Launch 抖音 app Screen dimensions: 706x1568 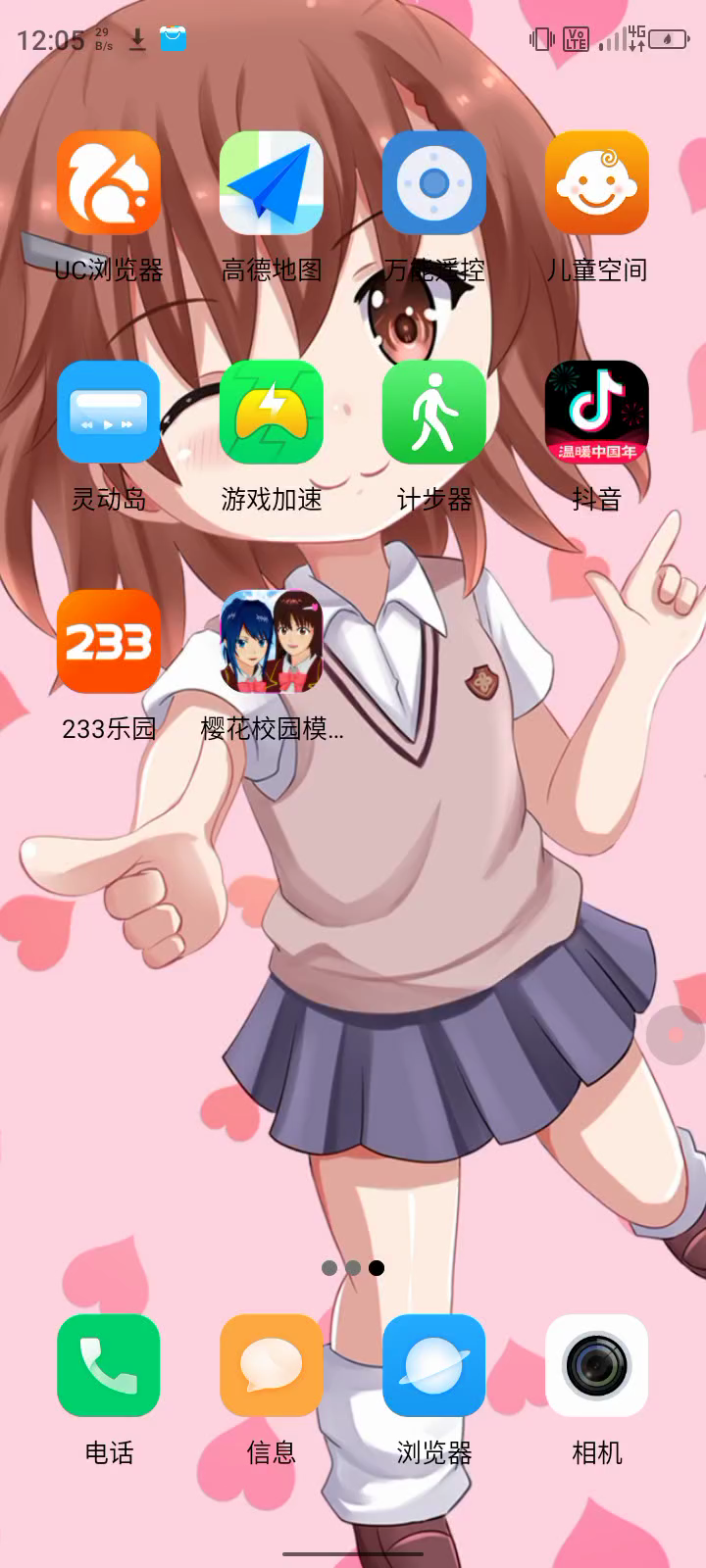[596, 413]
